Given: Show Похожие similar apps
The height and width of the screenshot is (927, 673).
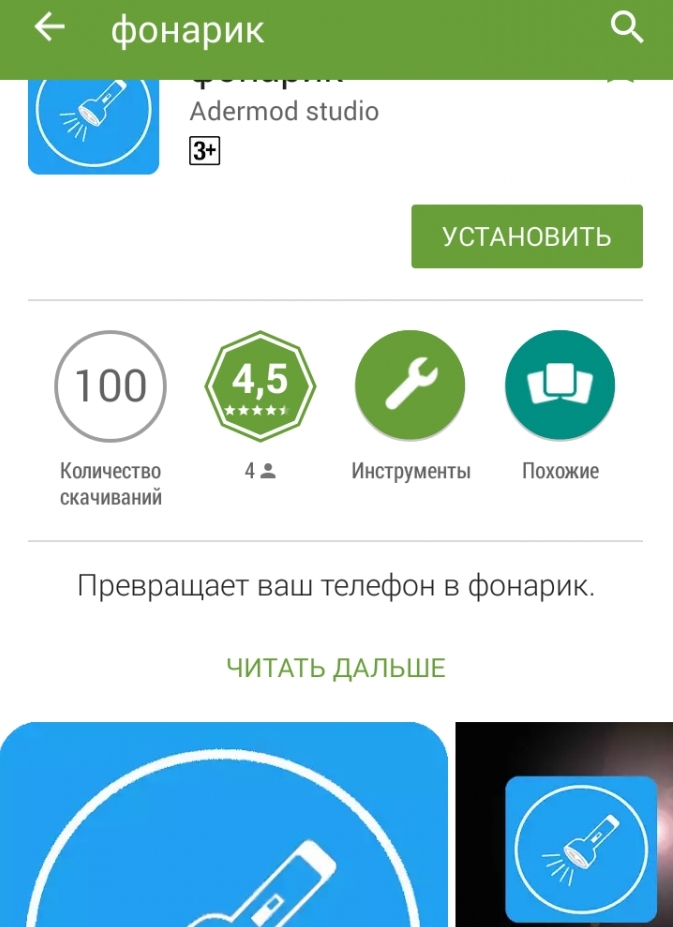Looking at the screenshot, I should pyautogui.click(x=560, y=385).
